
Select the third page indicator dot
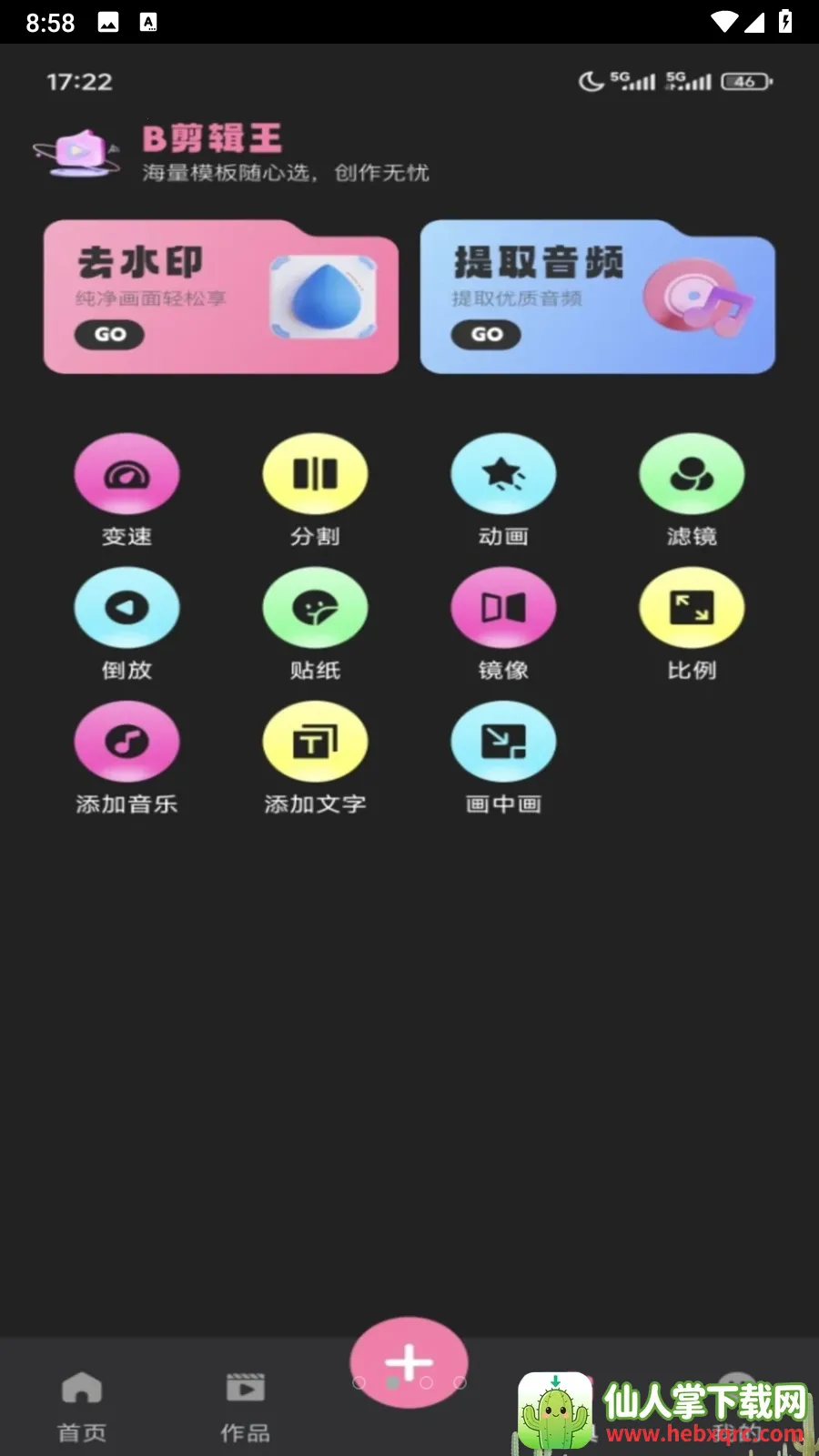[426, 1383]
